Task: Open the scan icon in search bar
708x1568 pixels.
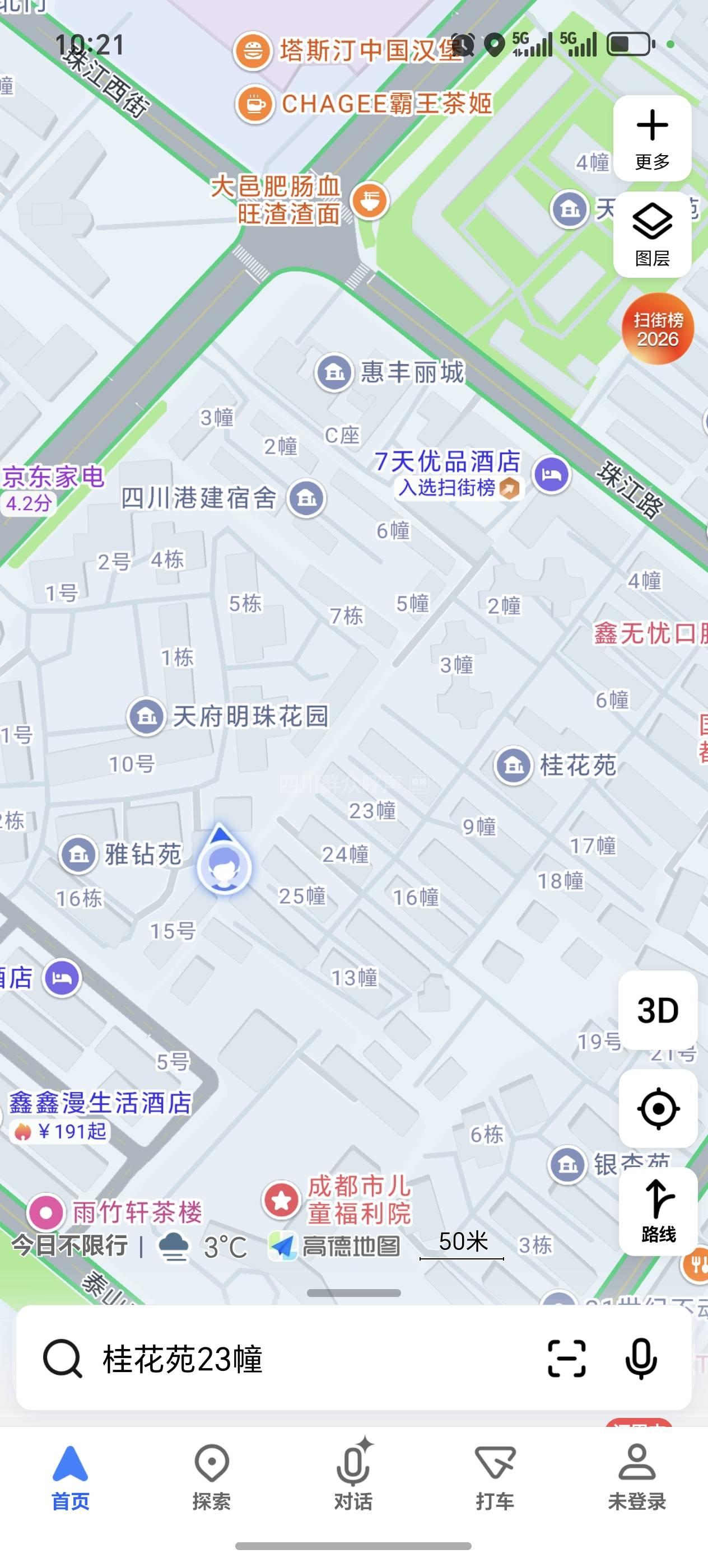Action: [x=566, y=1359]
